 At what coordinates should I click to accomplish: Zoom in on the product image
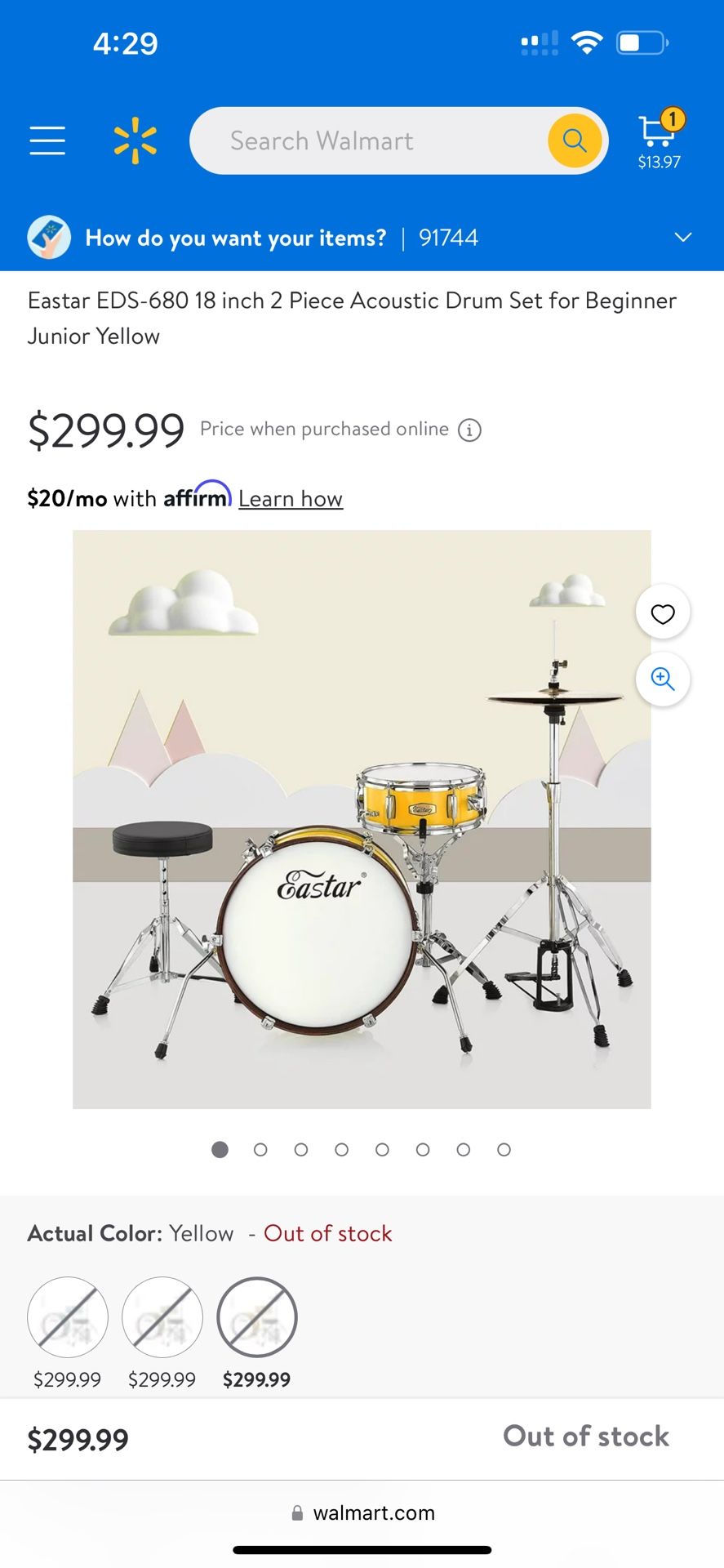[x=663, y=679]
